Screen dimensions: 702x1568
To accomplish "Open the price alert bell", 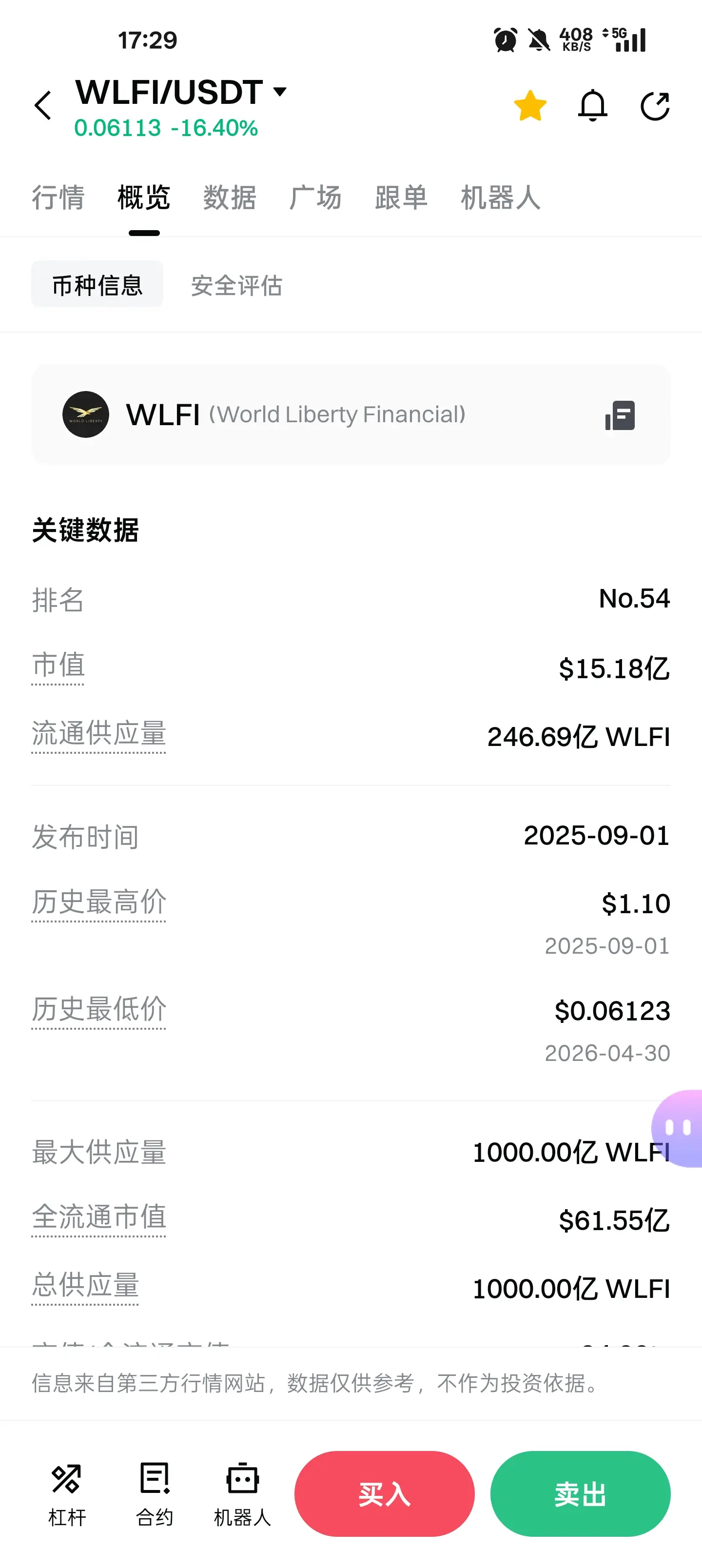I will [x=592, y=106].
